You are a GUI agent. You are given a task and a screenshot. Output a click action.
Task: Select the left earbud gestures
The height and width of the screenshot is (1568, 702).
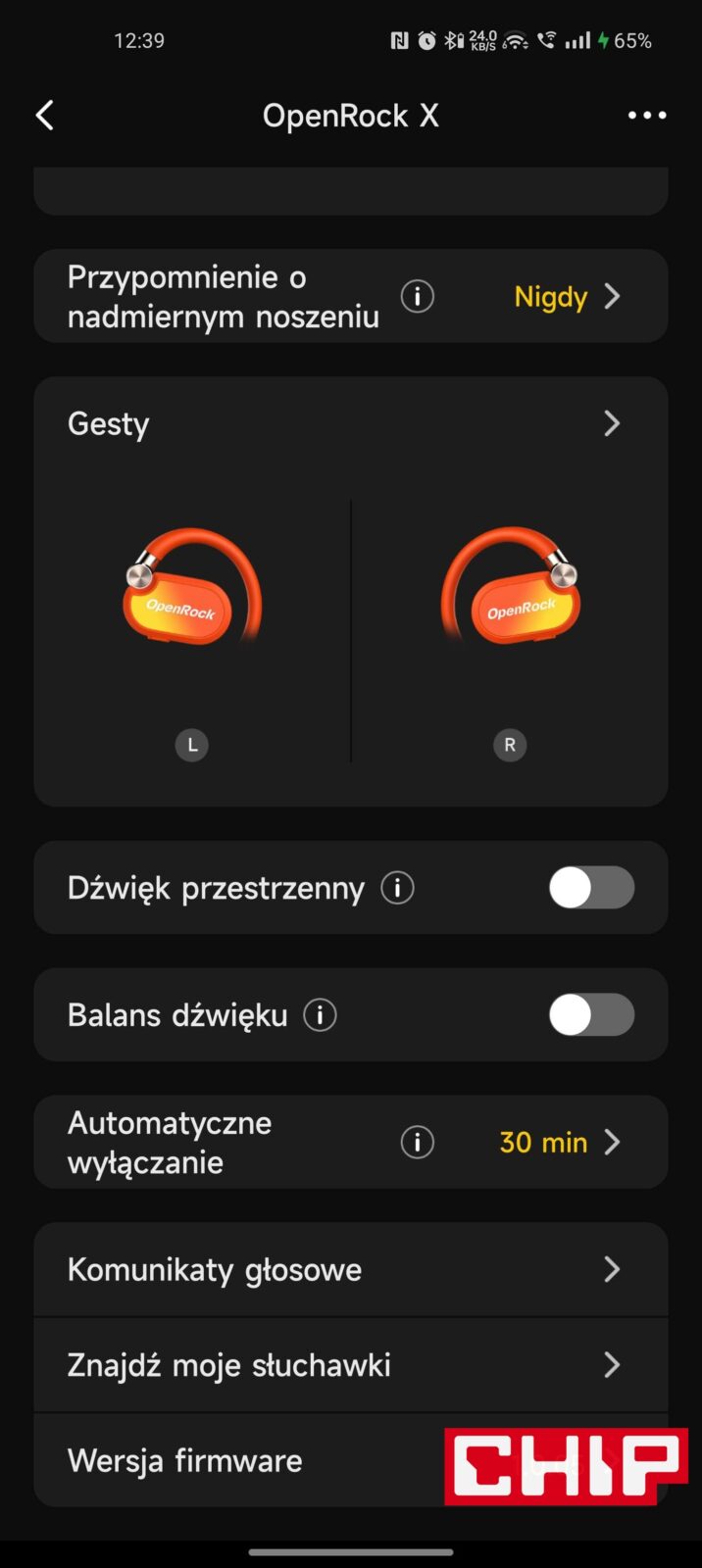click(x=192, y=608)
